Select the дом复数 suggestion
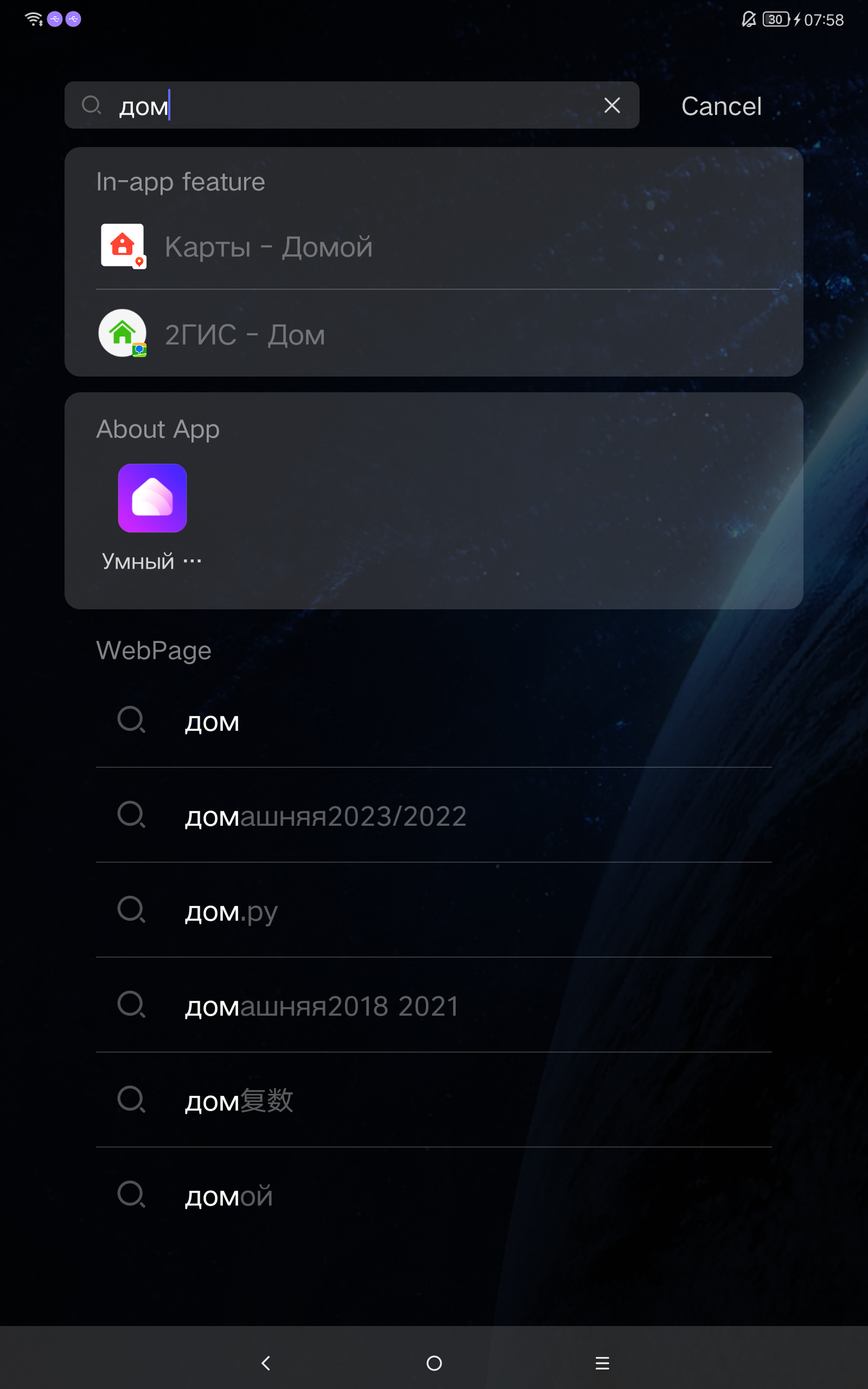The image size is (868, 1389). click(x=434, y=1100)
